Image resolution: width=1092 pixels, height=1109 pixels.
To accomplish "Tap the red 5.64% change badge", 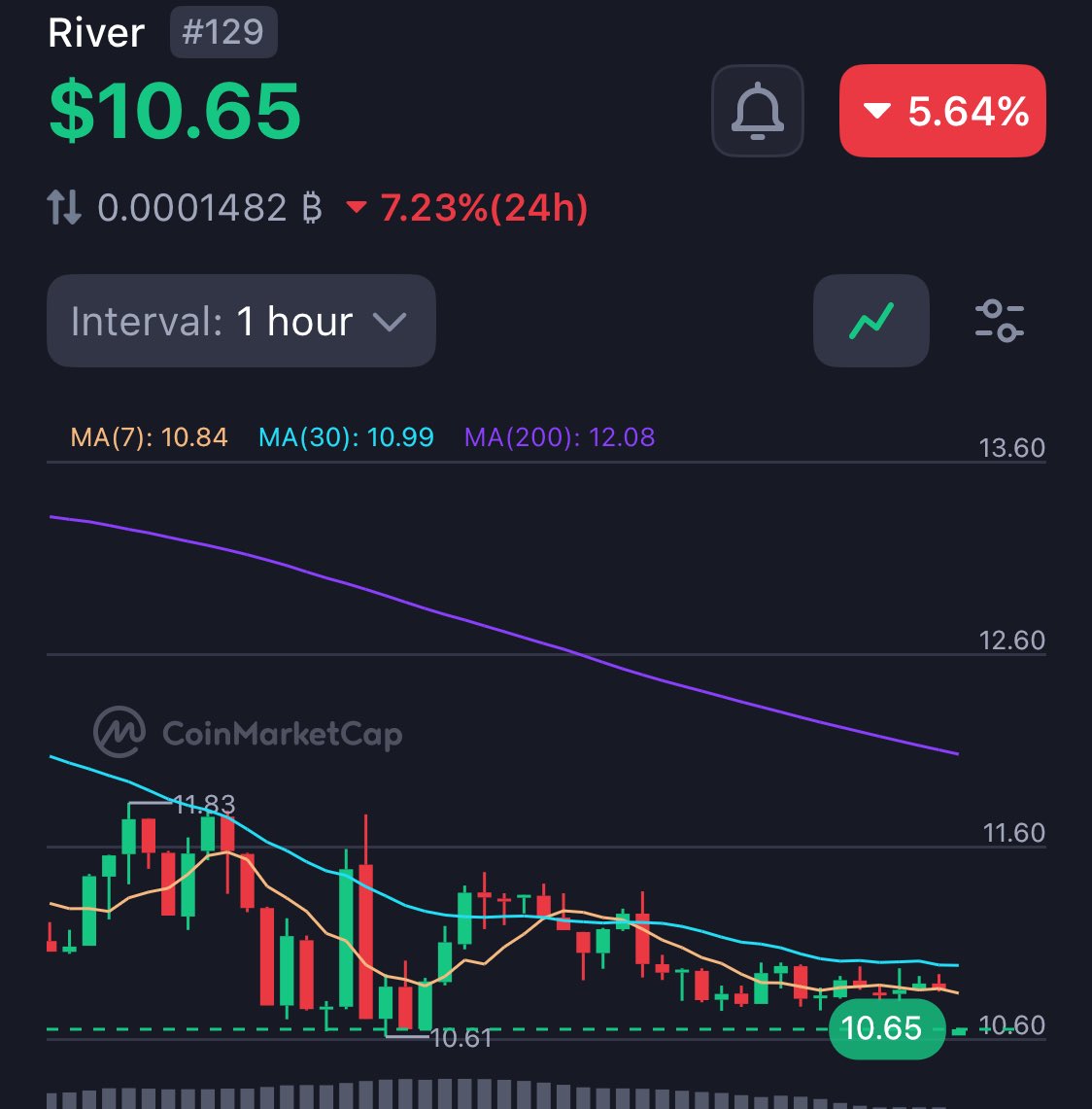I will (941, 111).
